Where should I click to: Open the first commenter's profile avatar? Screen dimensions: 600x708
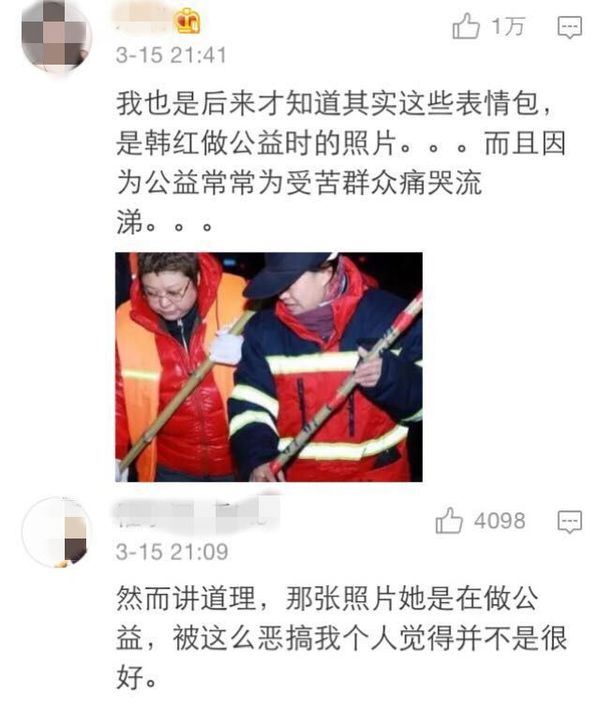(56, 35)
